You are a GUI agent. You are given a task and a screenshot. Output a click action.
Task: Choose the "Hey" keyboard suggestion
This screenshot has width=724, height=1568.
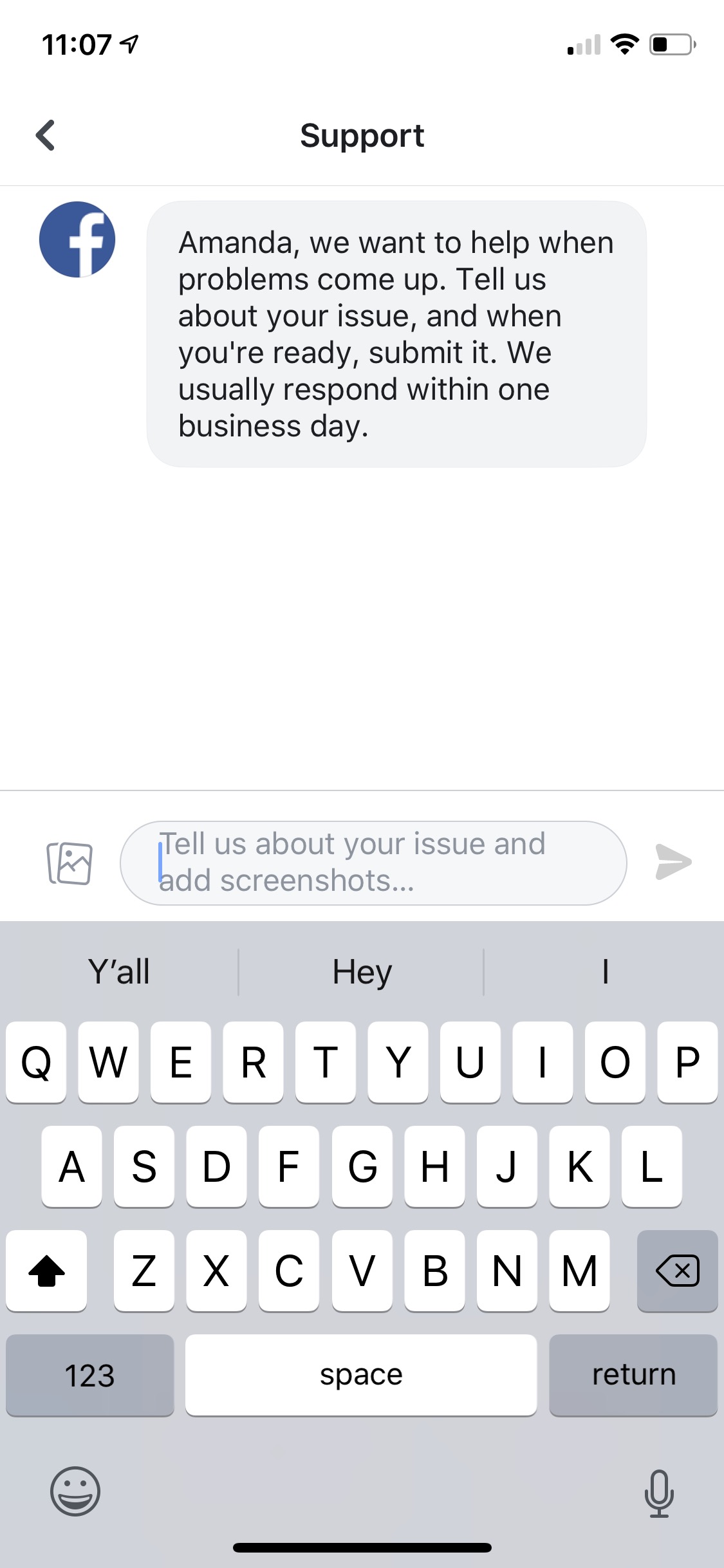pyautogui.click(x=362, y=971)
